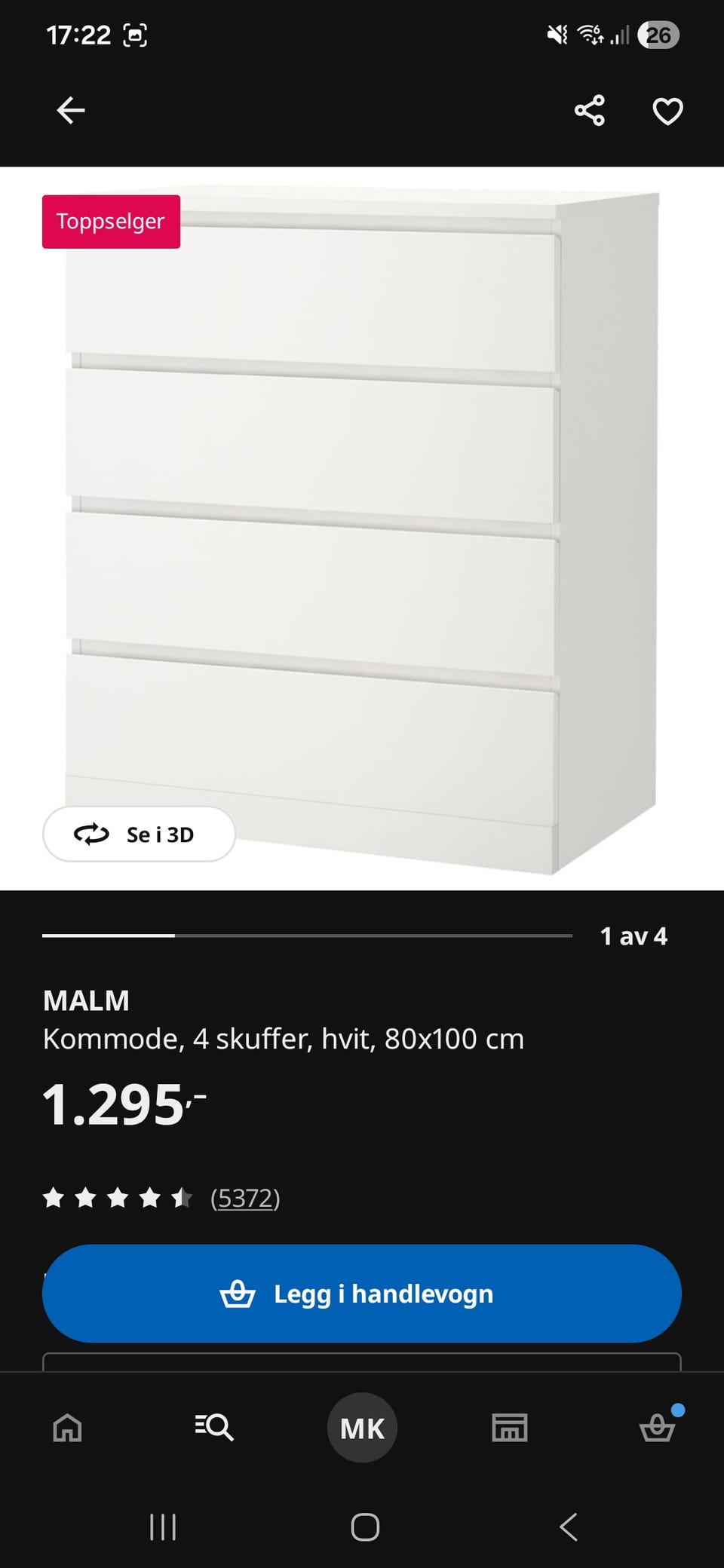The height and width of the screenshot is (1568, 724).
Task: Tap the star rating row
Action: click(x=117, y=1196)
